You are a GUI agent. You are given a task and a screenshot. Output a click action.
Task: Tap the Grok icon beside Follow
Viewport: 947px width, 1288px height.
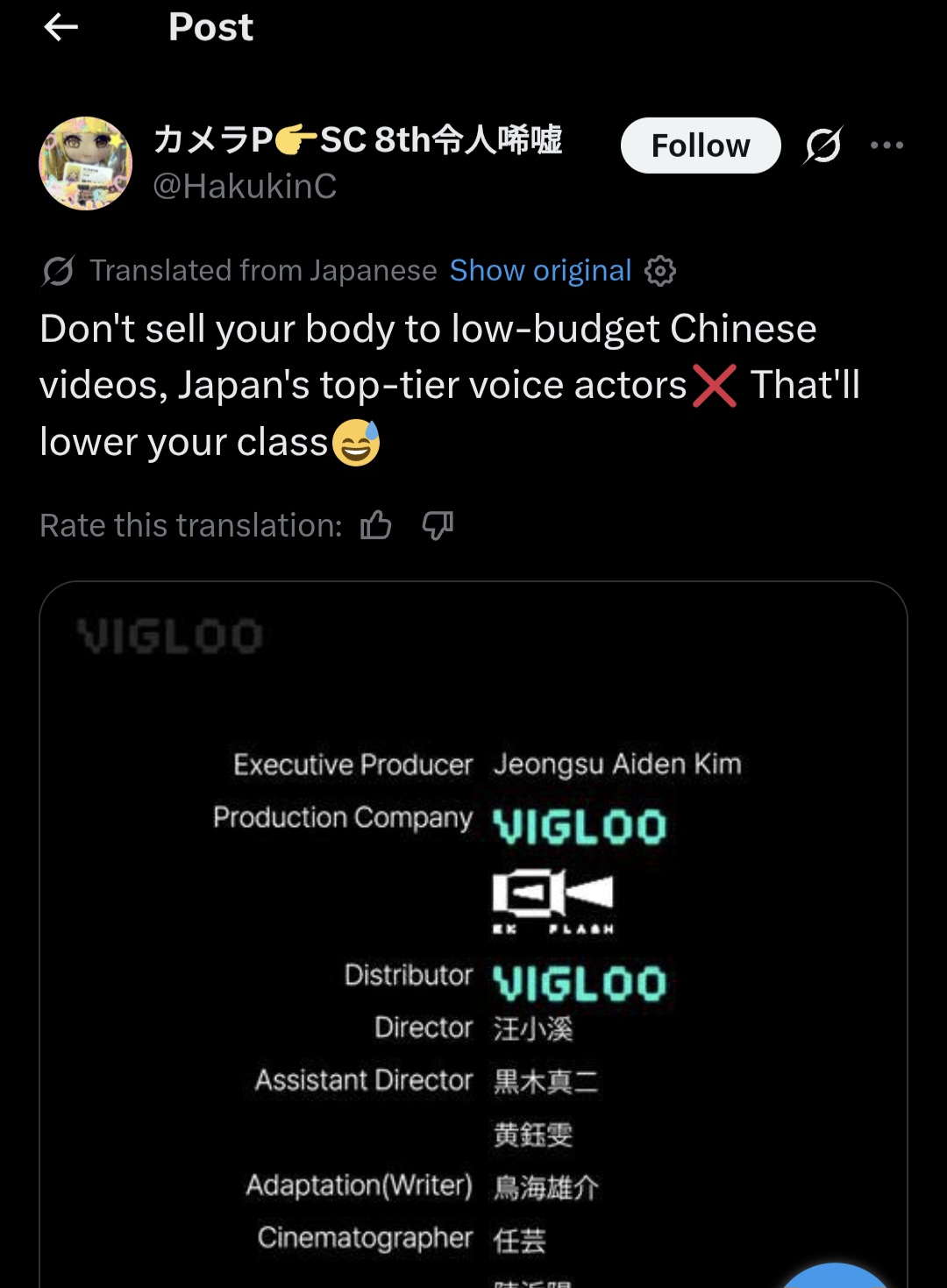click(822, 146)
